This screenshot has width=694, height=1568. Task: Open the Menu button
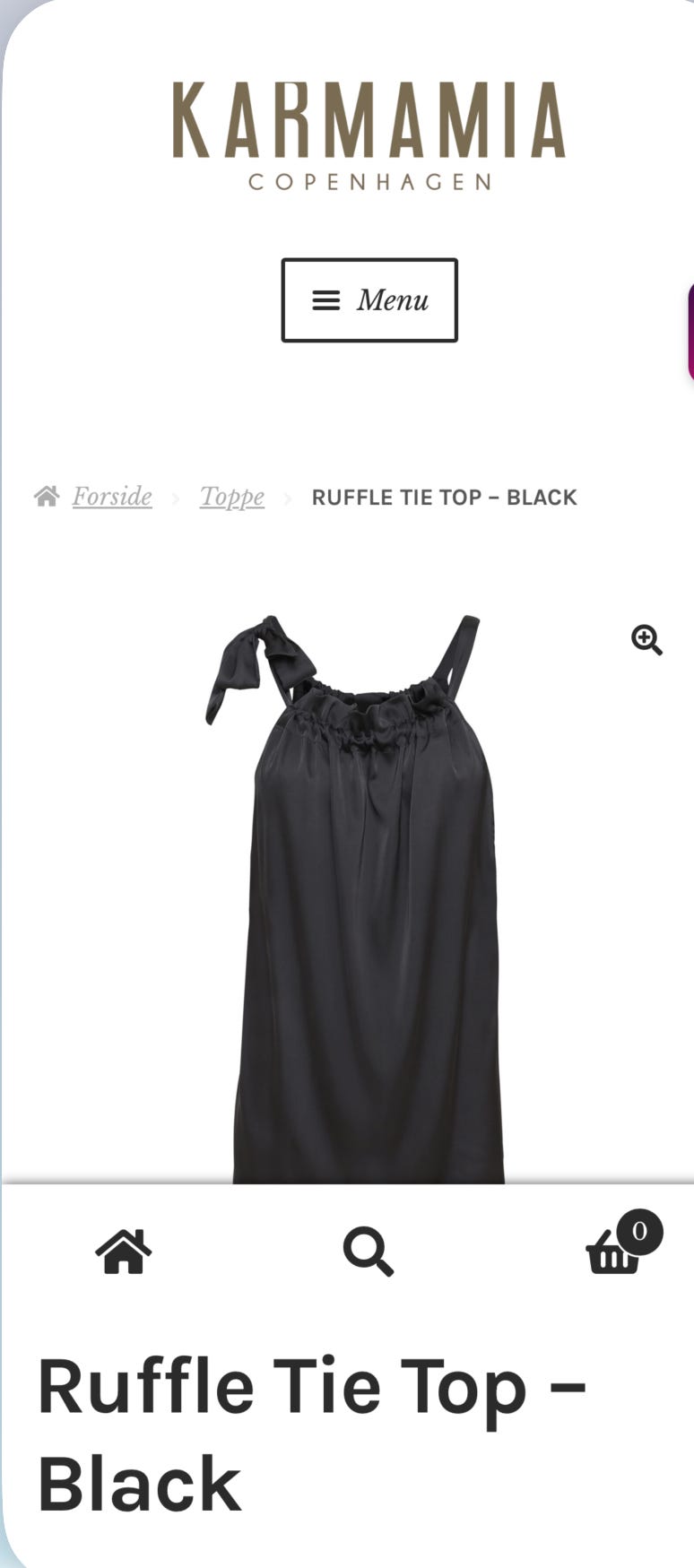tap(369, 300)
